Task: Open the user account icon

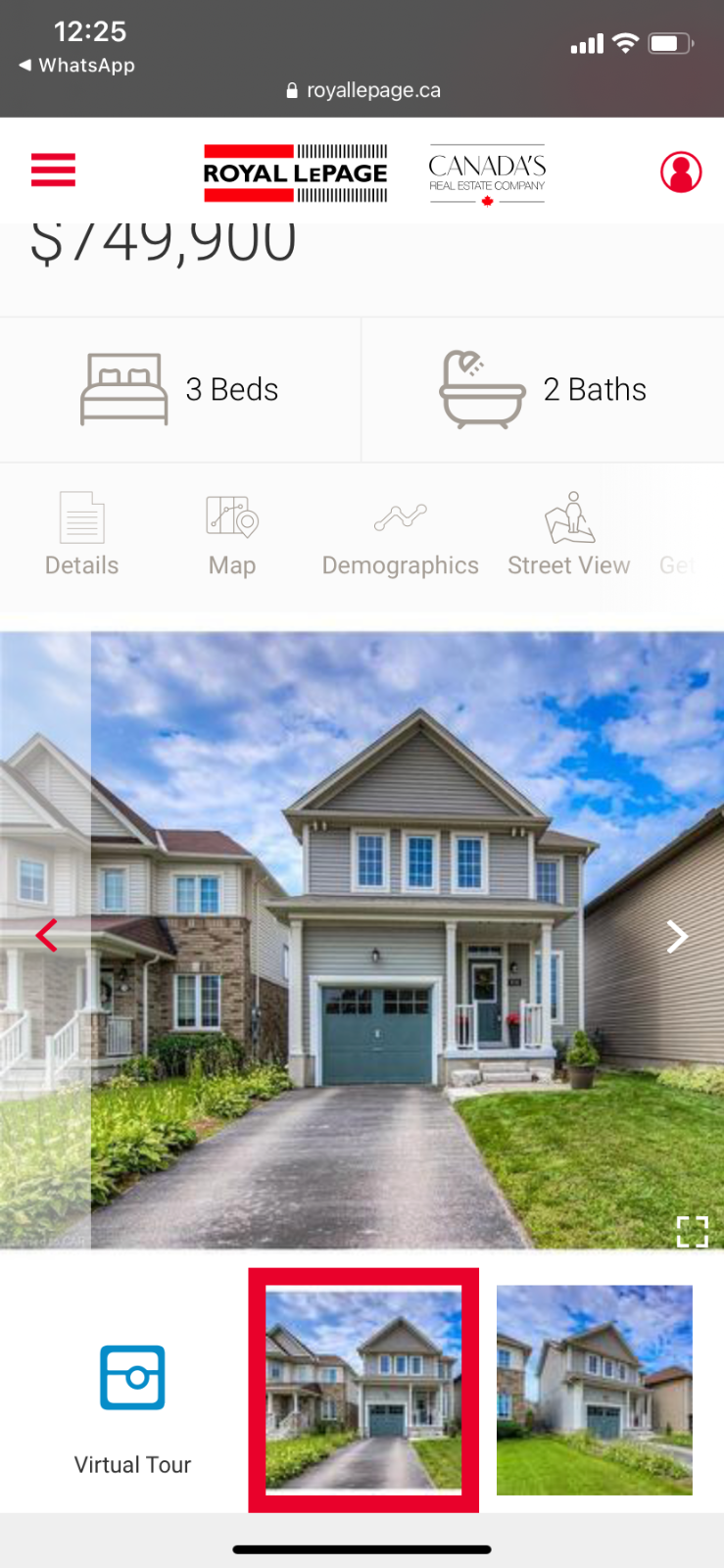Action: [680, 172]
